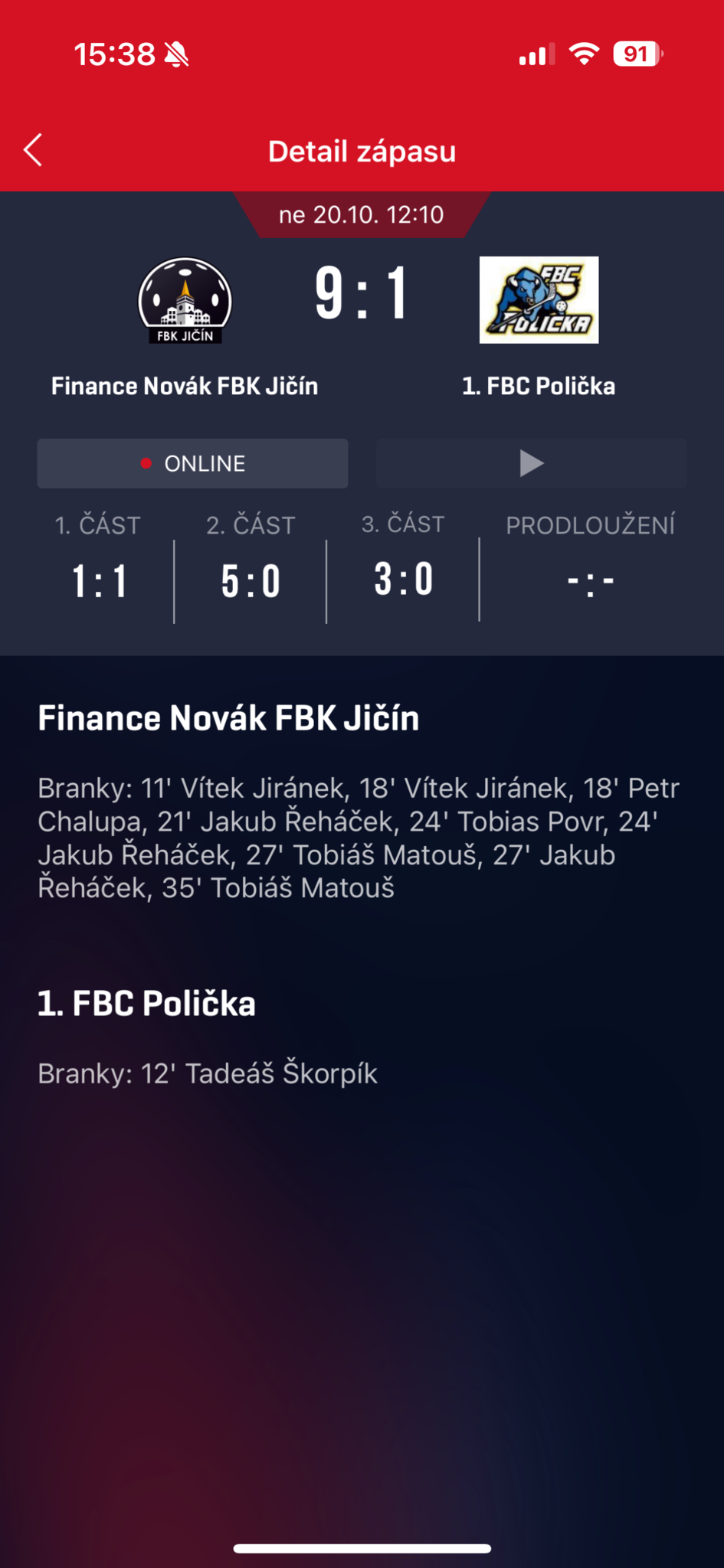Open the ONLINE live report button
The image size is (724, 1568).
[192, 463]
